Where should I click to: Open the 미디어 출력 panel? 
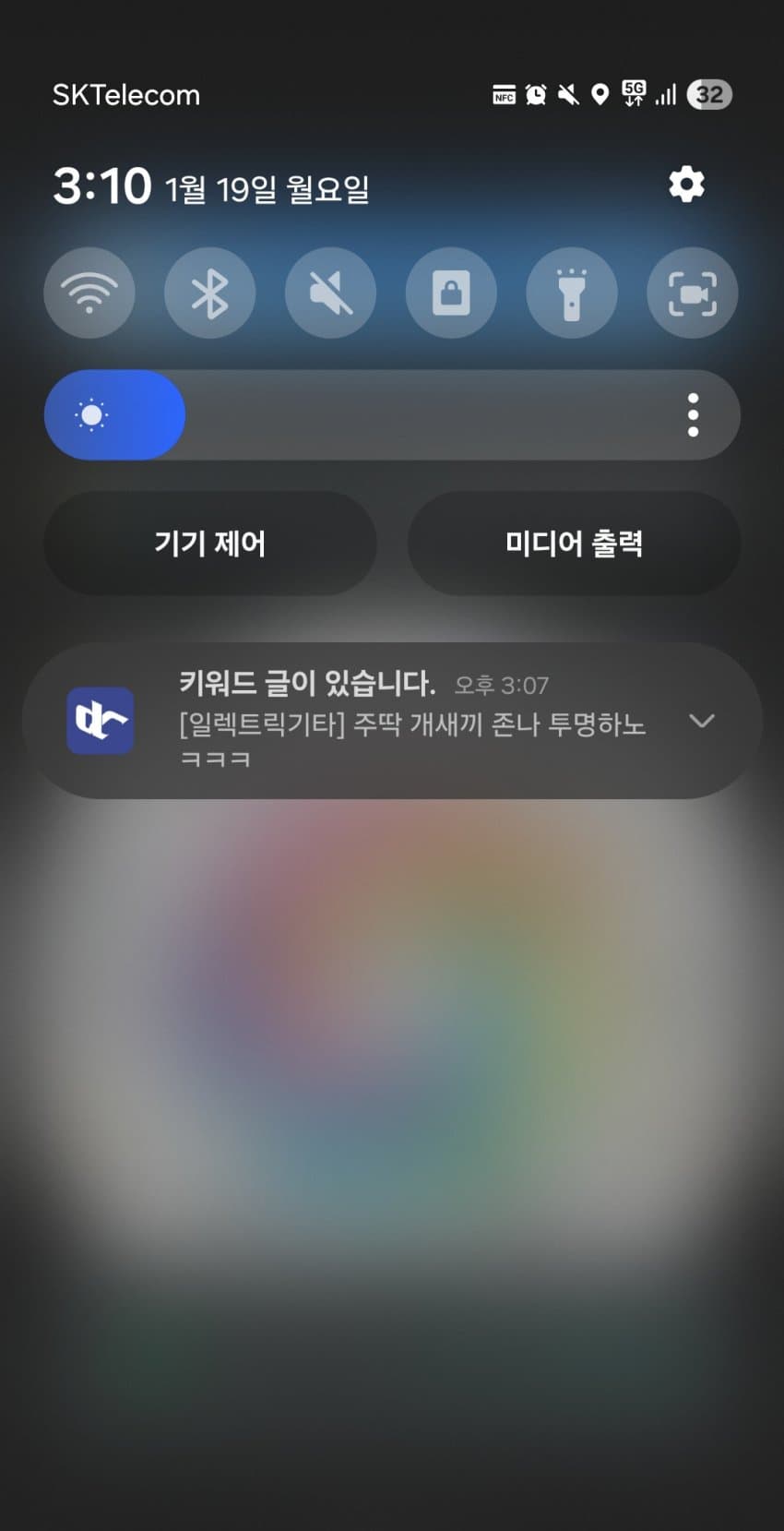(574, 544)
